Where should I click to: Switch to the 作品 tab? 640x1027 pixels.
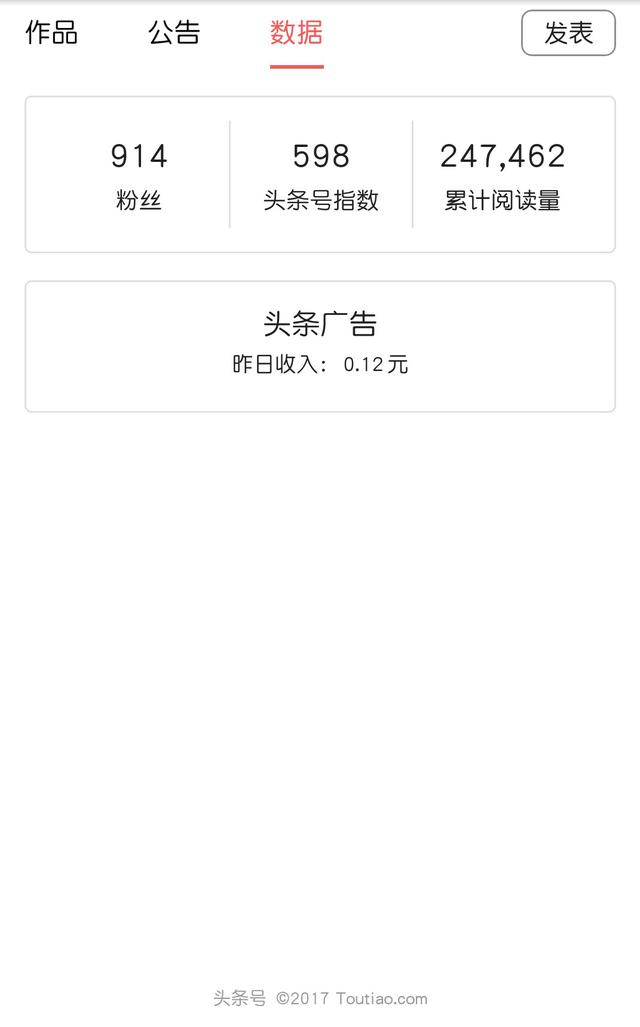(52, 33)
